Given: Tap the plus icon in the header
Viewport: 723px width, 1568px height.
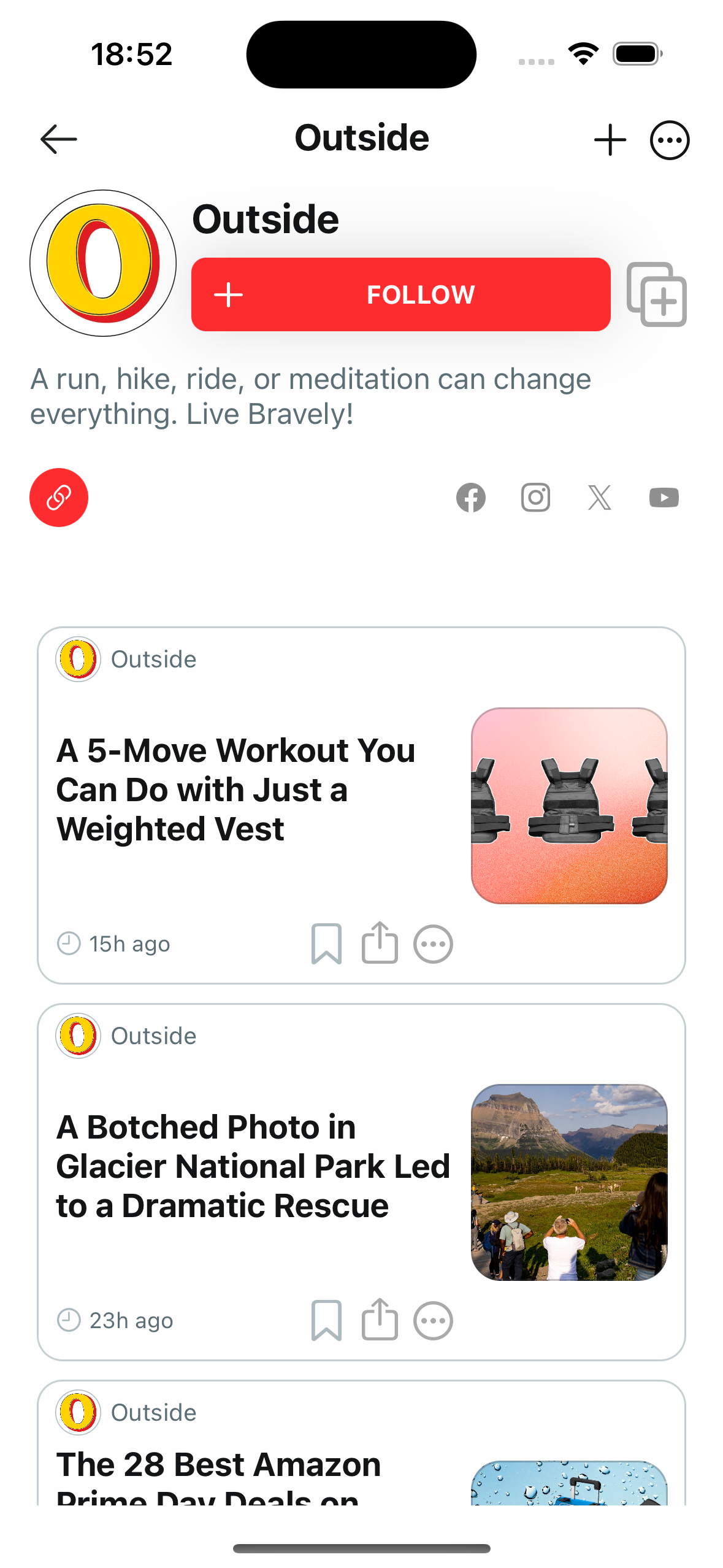Looking at the screenshot, I should pos(610,140).
